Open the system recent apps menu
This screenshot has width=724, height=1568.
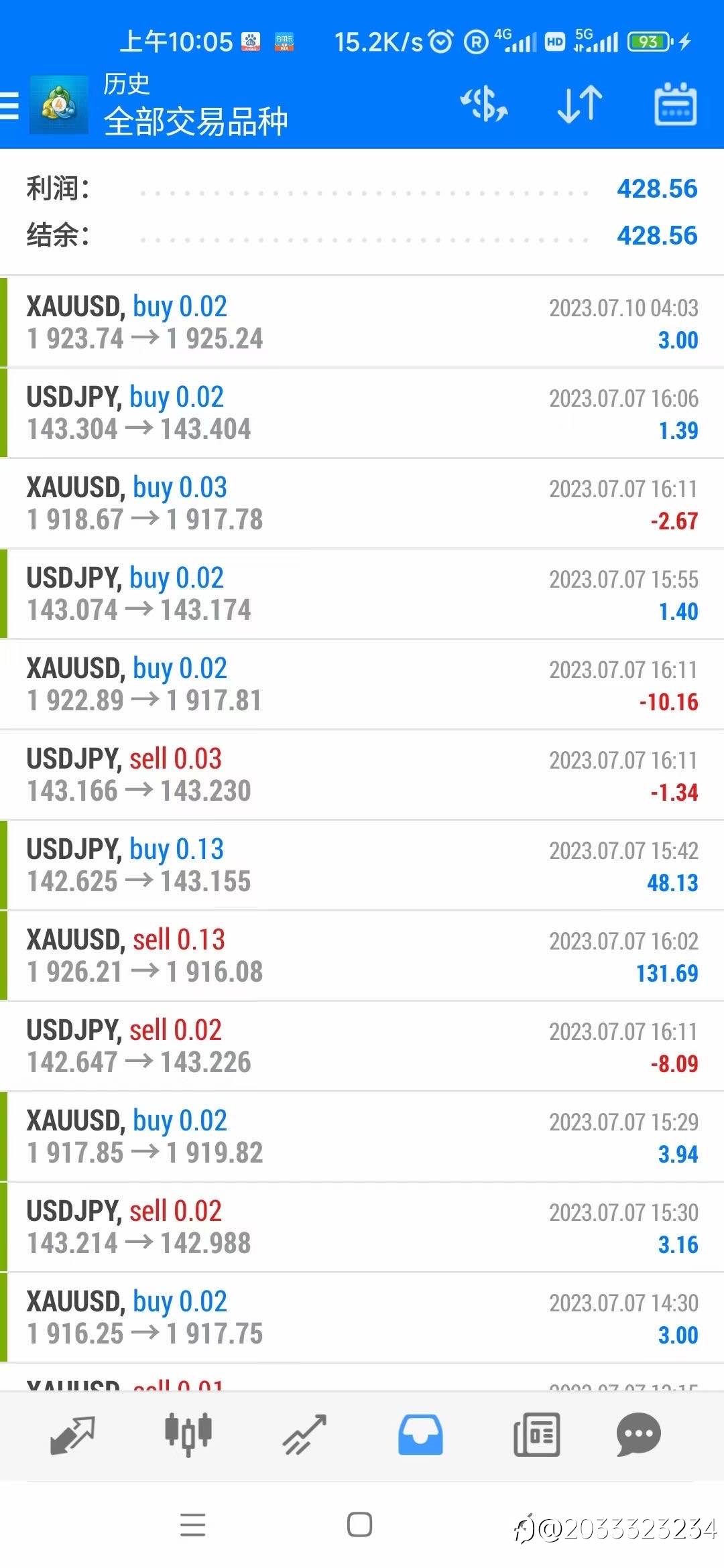[x=193, y=1524]
